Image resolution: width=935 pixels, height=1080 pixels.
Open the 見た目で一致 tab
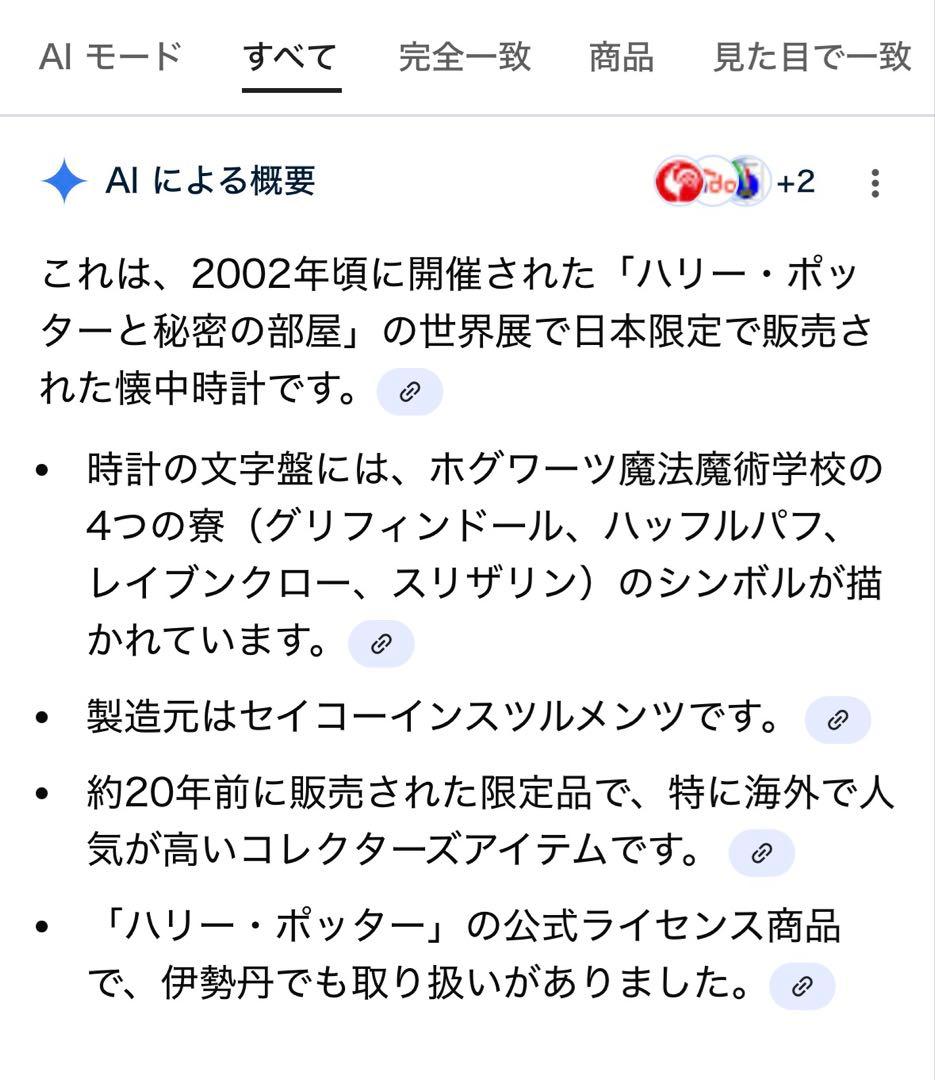tap(810, 57)
